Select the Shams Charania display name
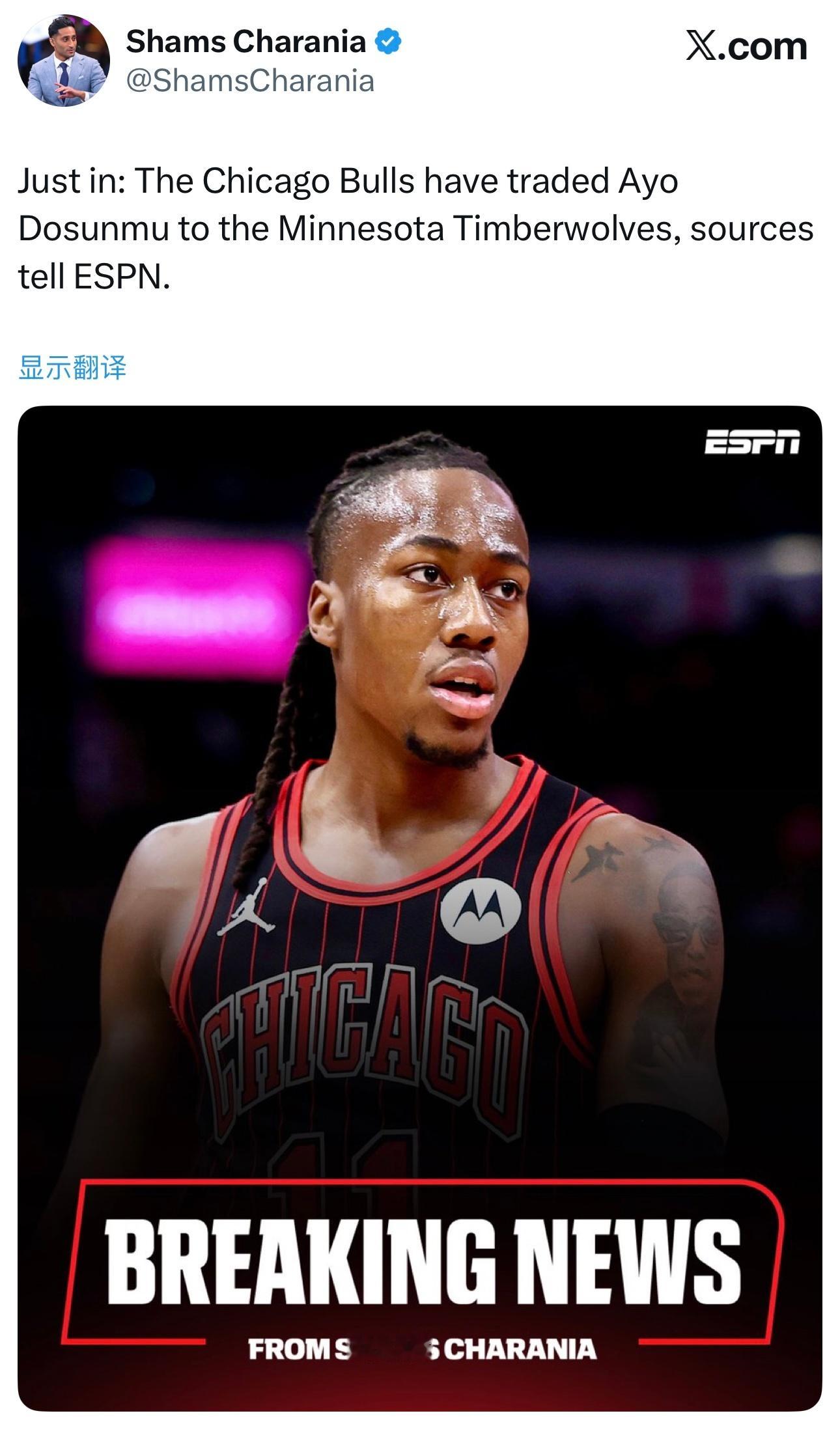The height and width of the screenshot is (1437, 840). click(246, 41)
